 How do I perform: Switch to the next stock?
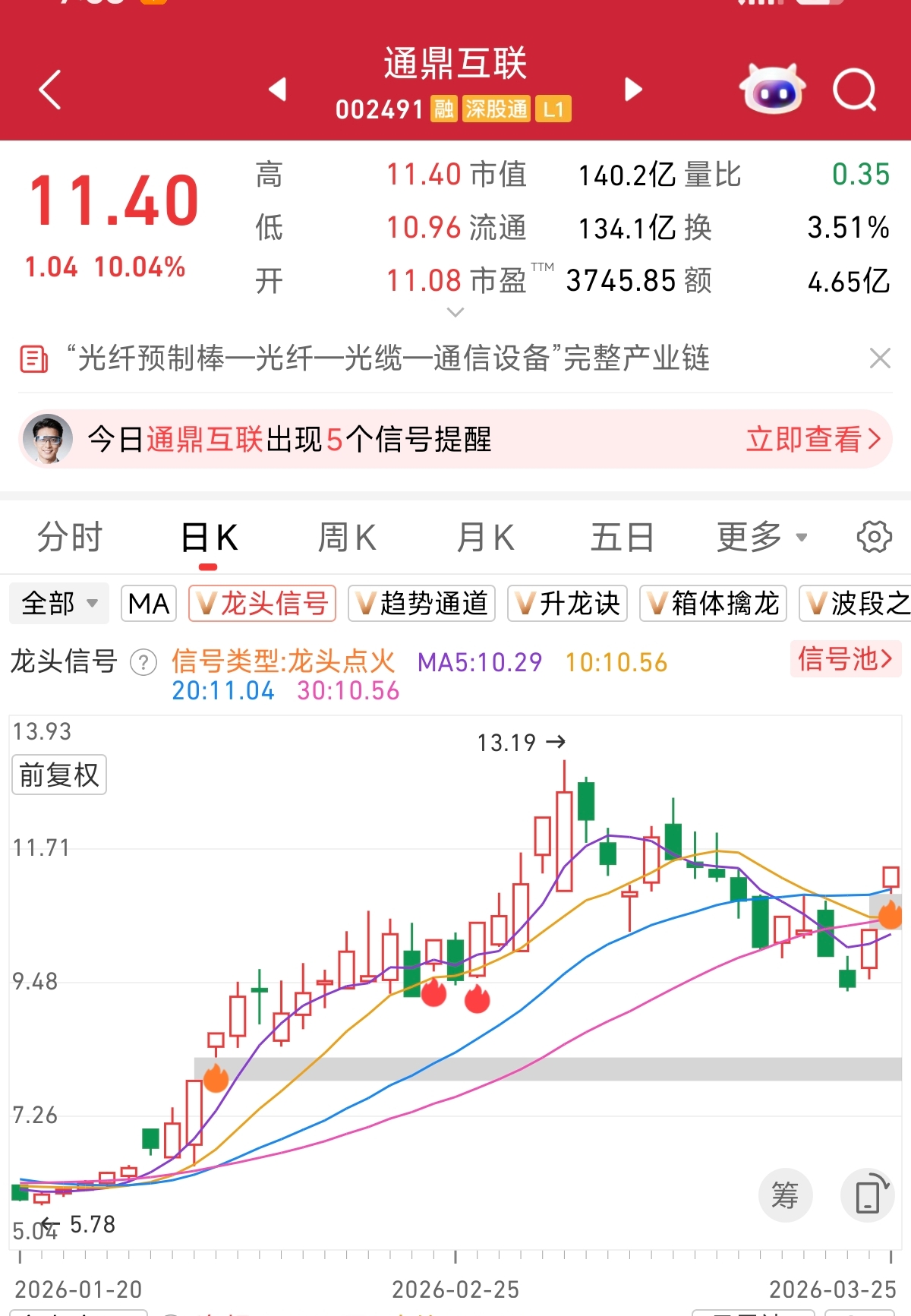[x=633, y=90]
